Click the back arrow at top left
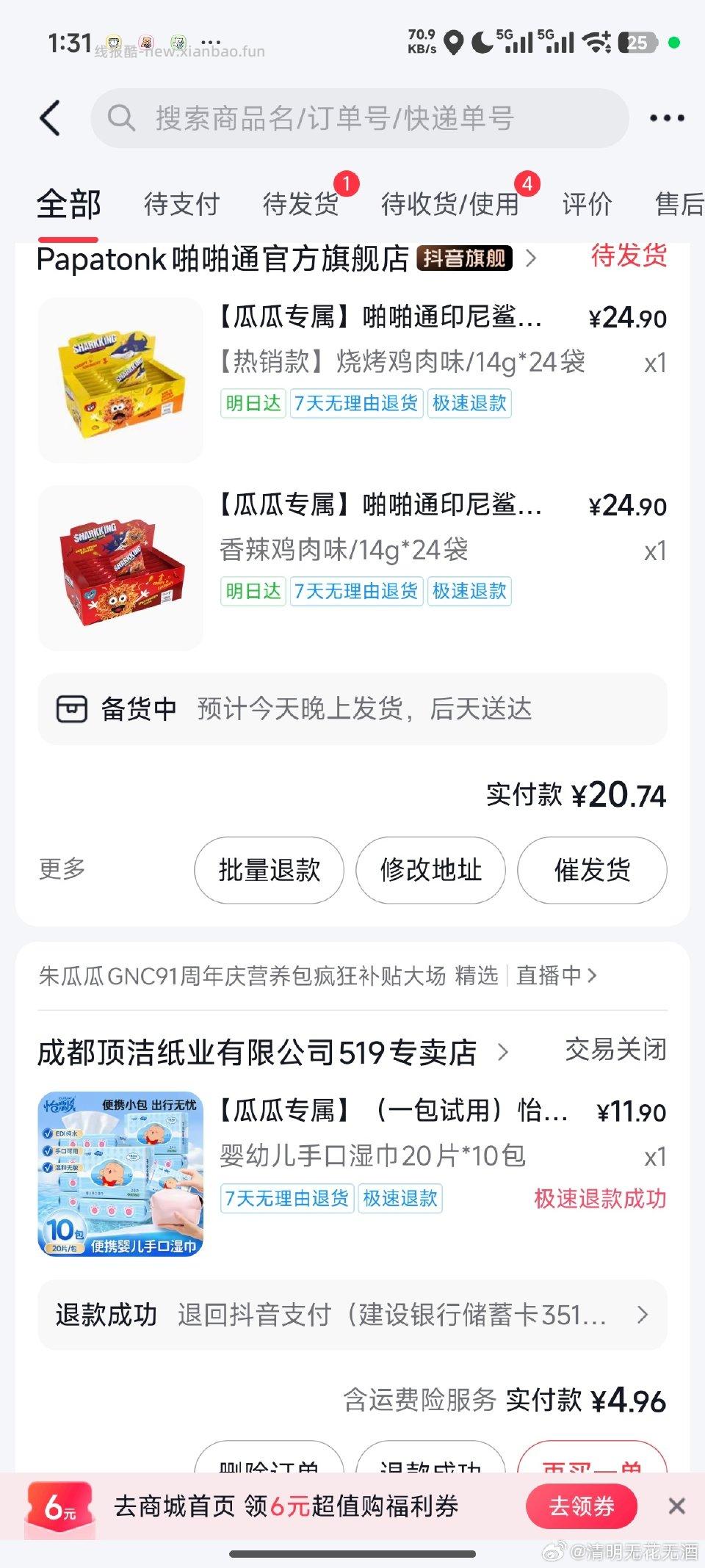705x1568 pixels. click(x=49, y=117)
